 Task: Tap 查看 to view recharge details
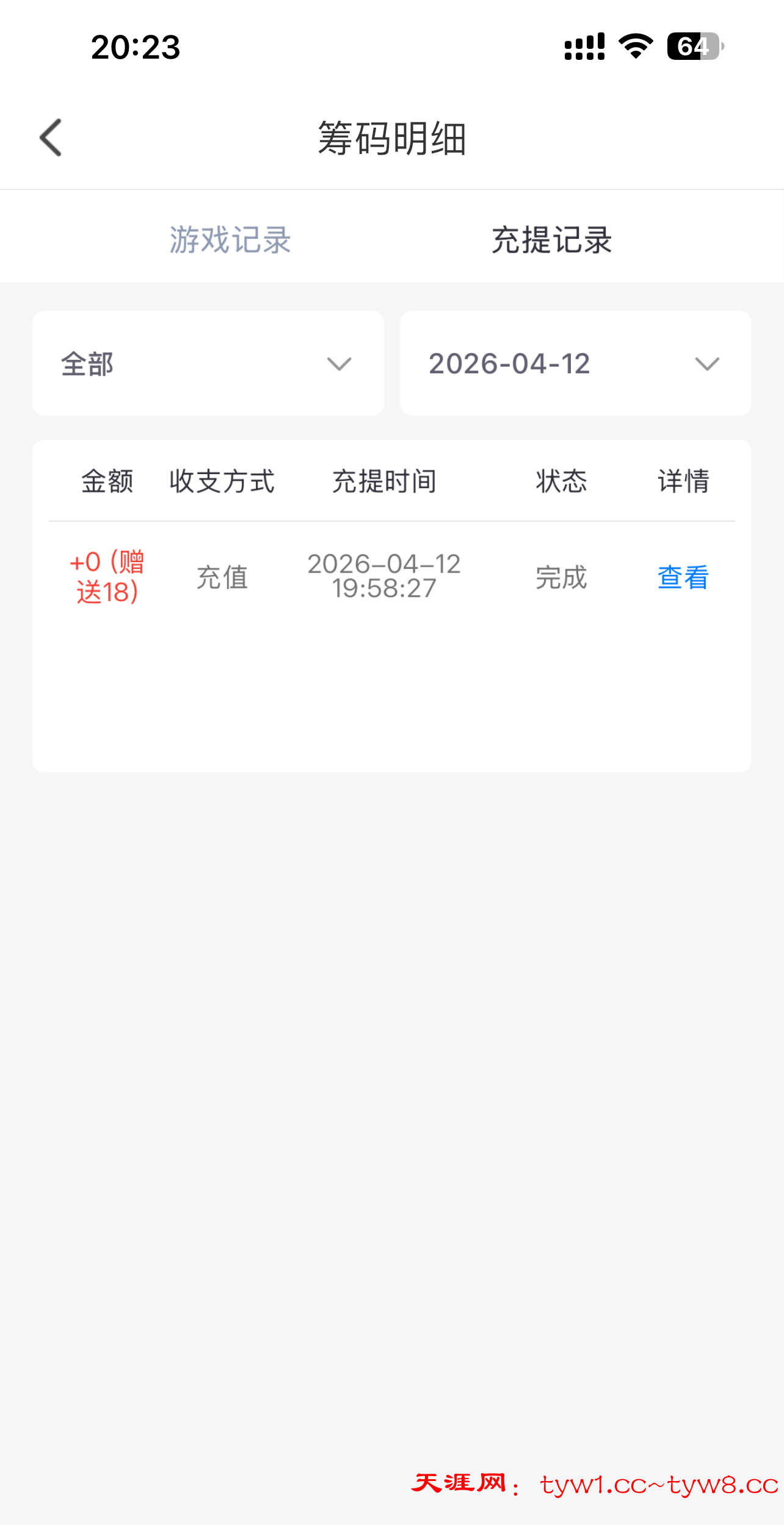pyautogui.click(x=683, y=577)
